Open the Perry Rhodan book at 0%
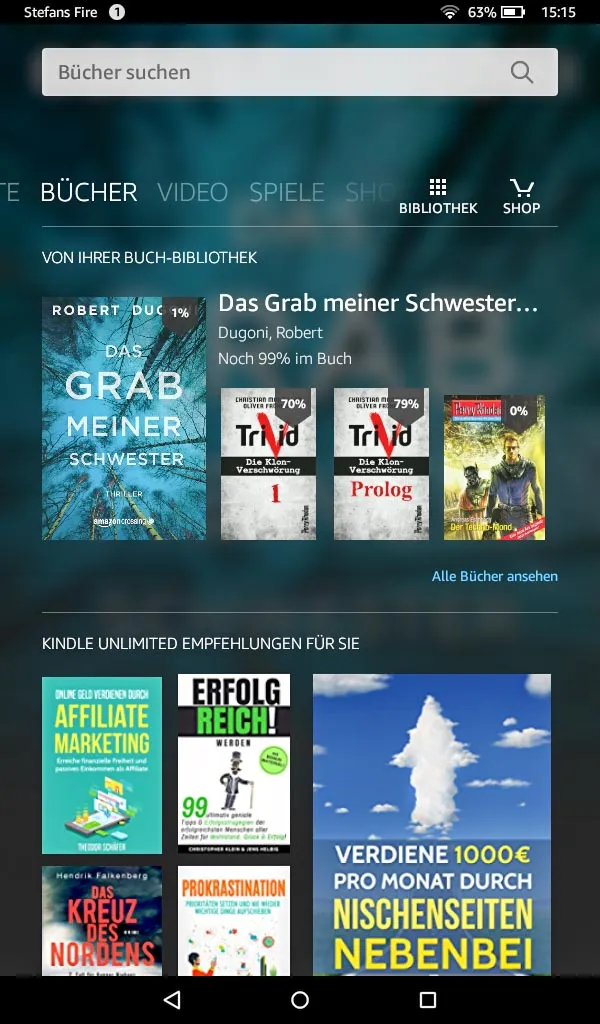Screen dimensions: 600x1024 click(494, 467)
